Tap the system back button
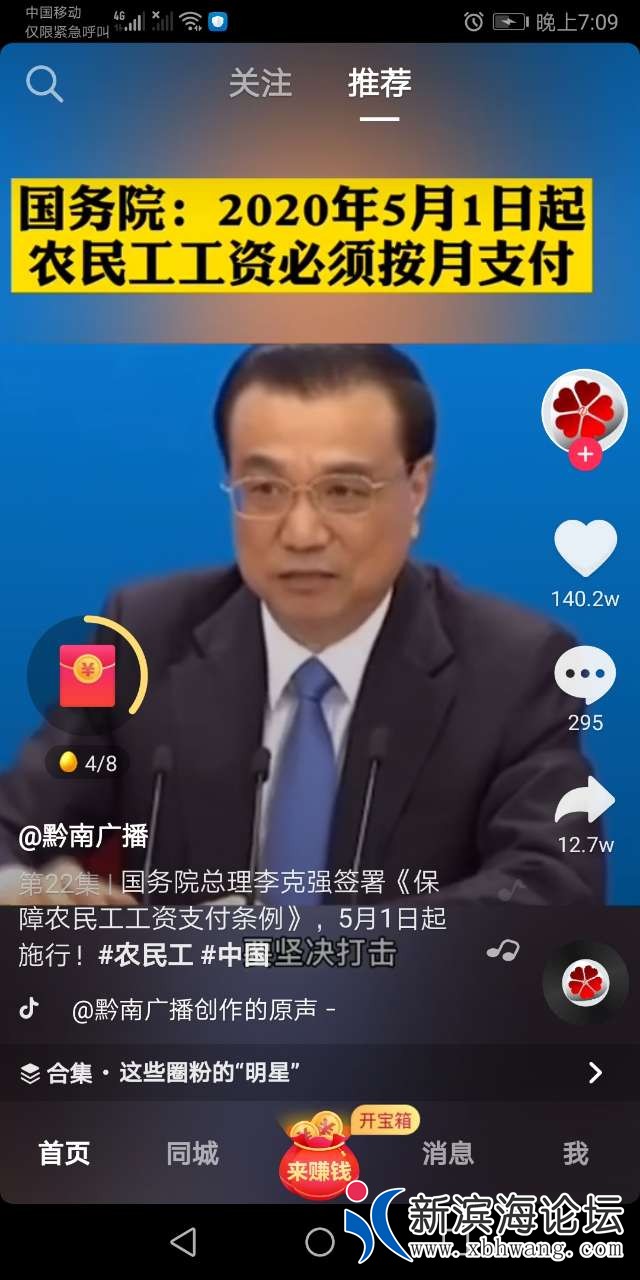 click(x=183, y=1242)
